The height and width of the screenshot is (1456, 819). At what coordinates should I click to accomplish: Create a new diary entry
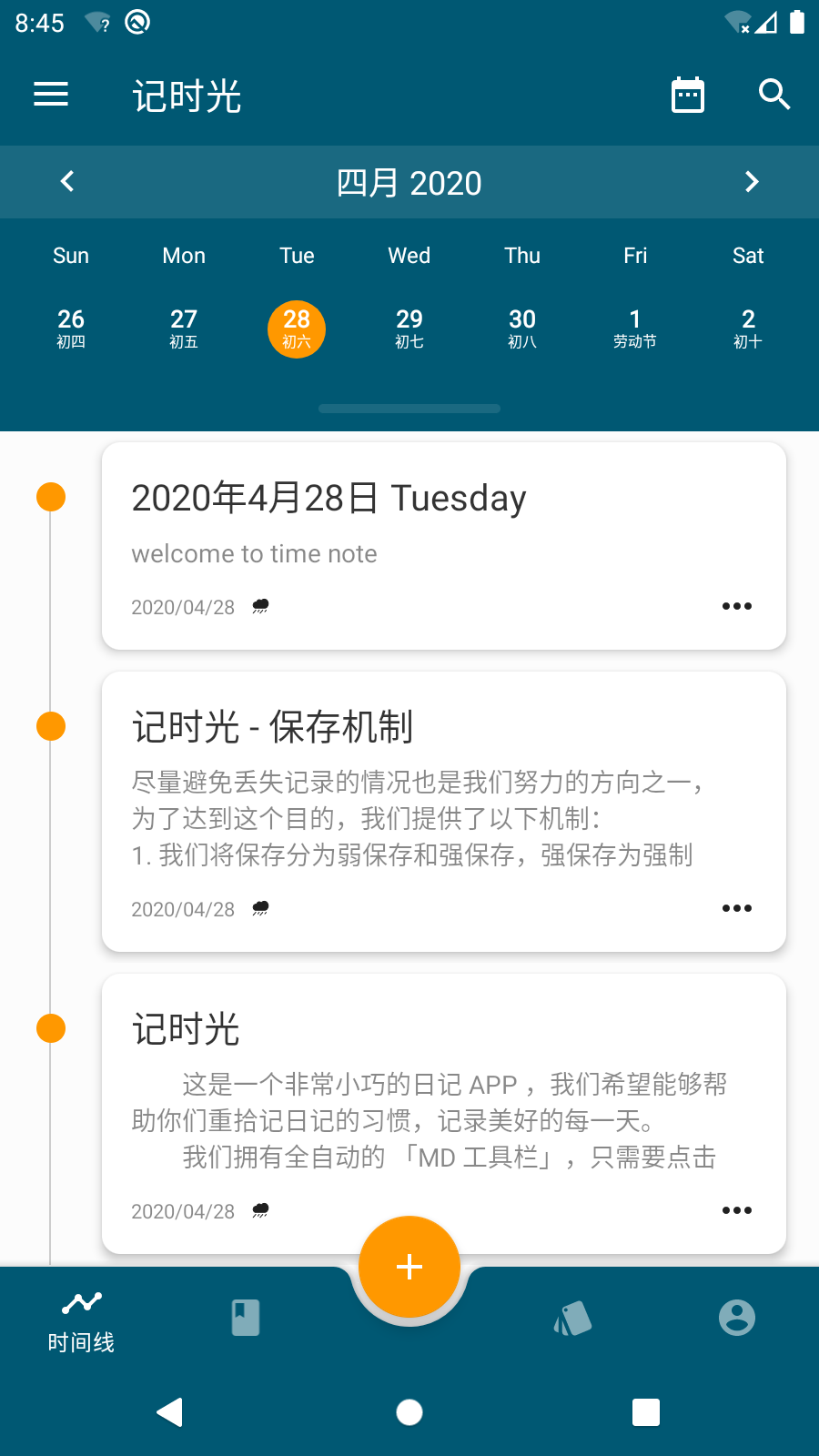(x=409, y=1267)
